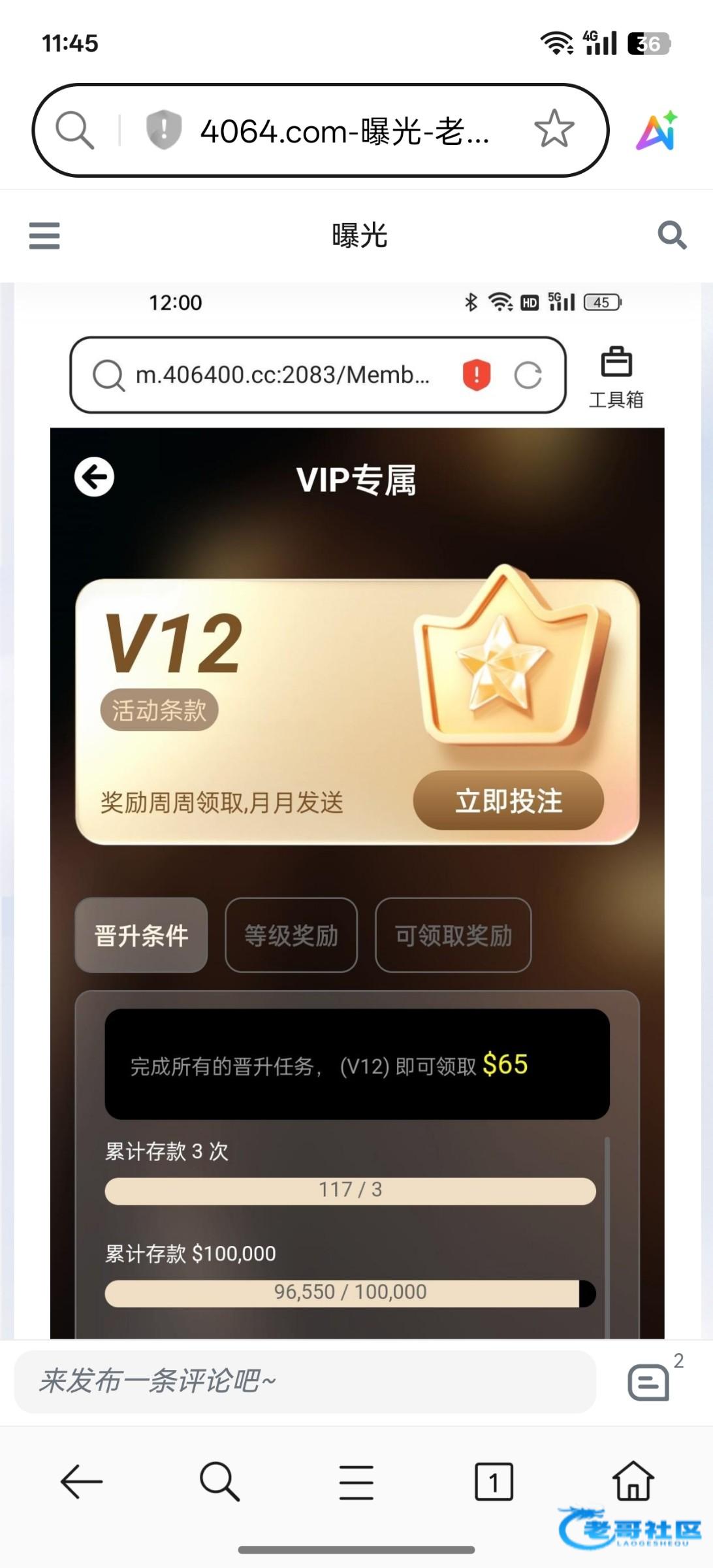Tap the address bar showing 4064.com

point(345,131)
